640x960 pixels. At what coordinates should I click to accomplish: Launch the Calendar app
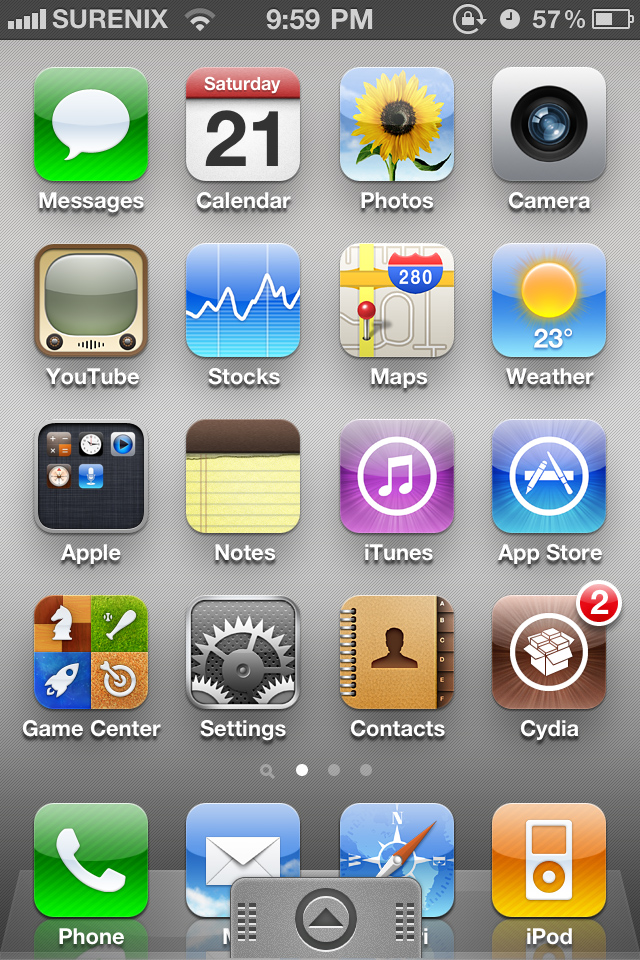pos(243,124)
